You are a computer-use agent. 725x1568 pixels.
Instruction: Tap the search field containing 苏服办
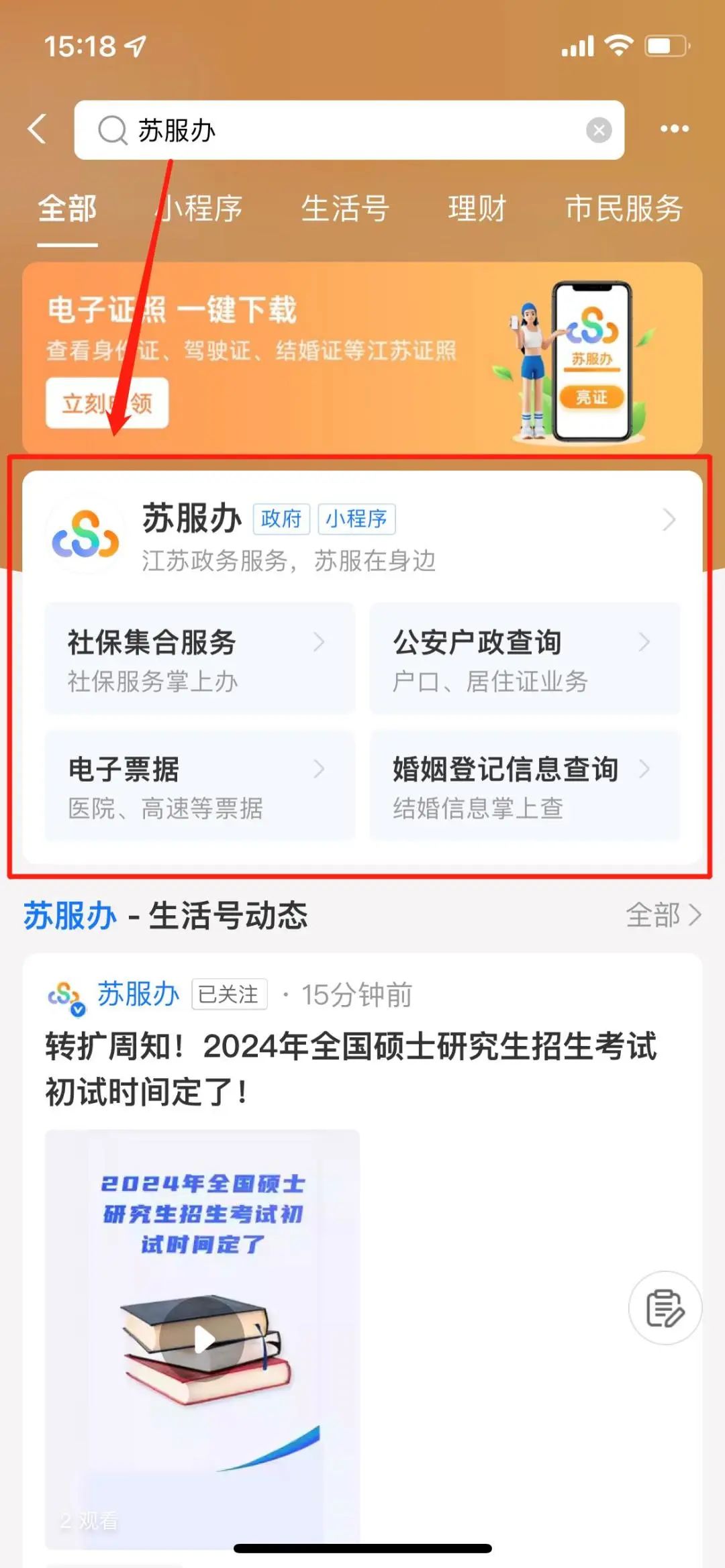[336, 130]
